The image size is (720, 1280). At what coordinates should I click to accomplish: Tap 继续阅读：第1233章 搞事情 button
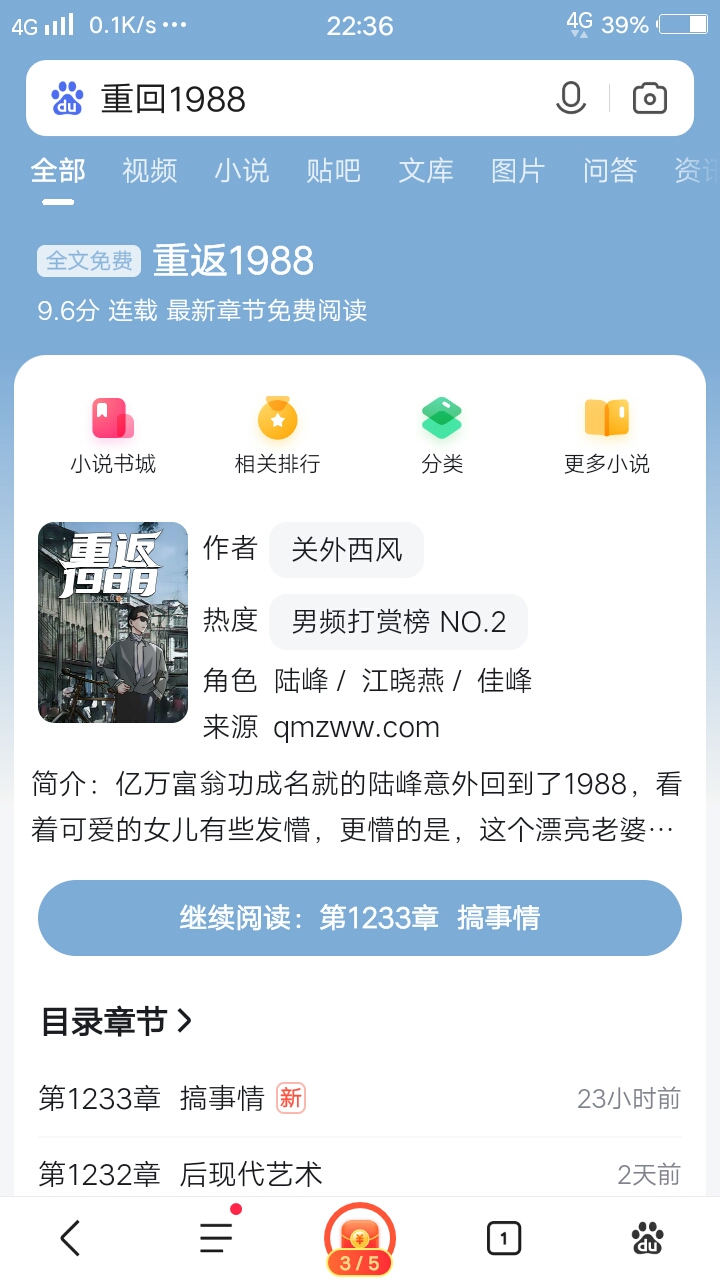(x=360, y=917)
